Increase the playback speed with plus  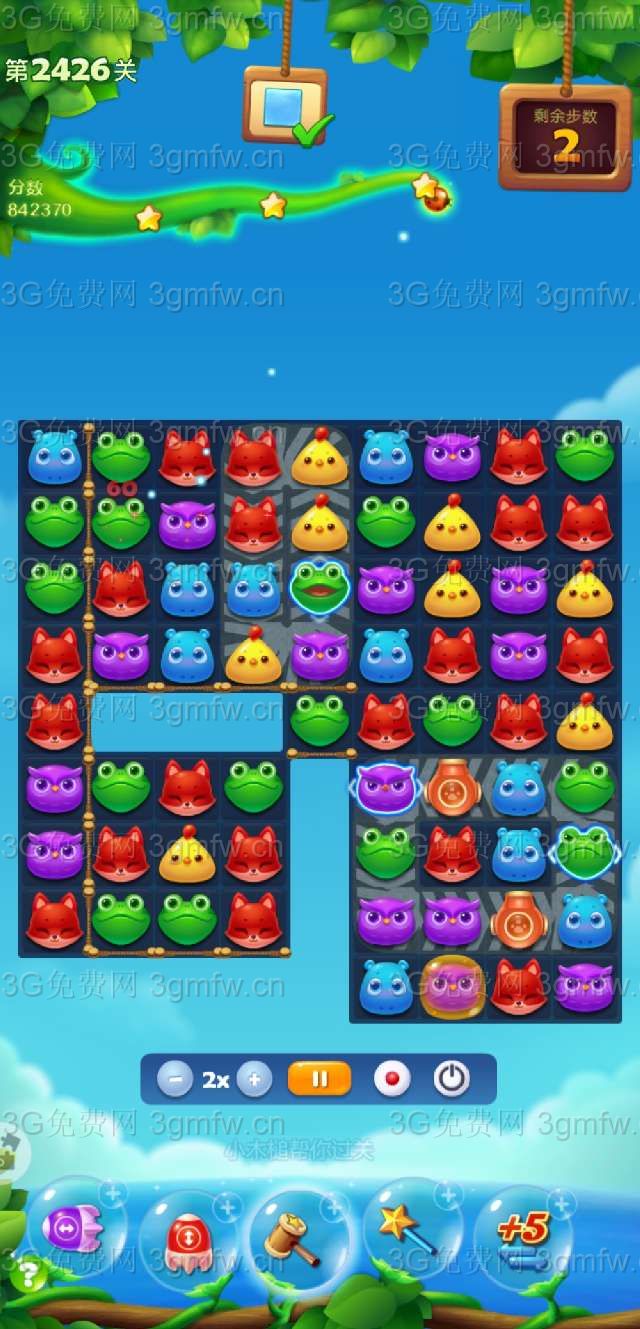[x=254, y=1080]
